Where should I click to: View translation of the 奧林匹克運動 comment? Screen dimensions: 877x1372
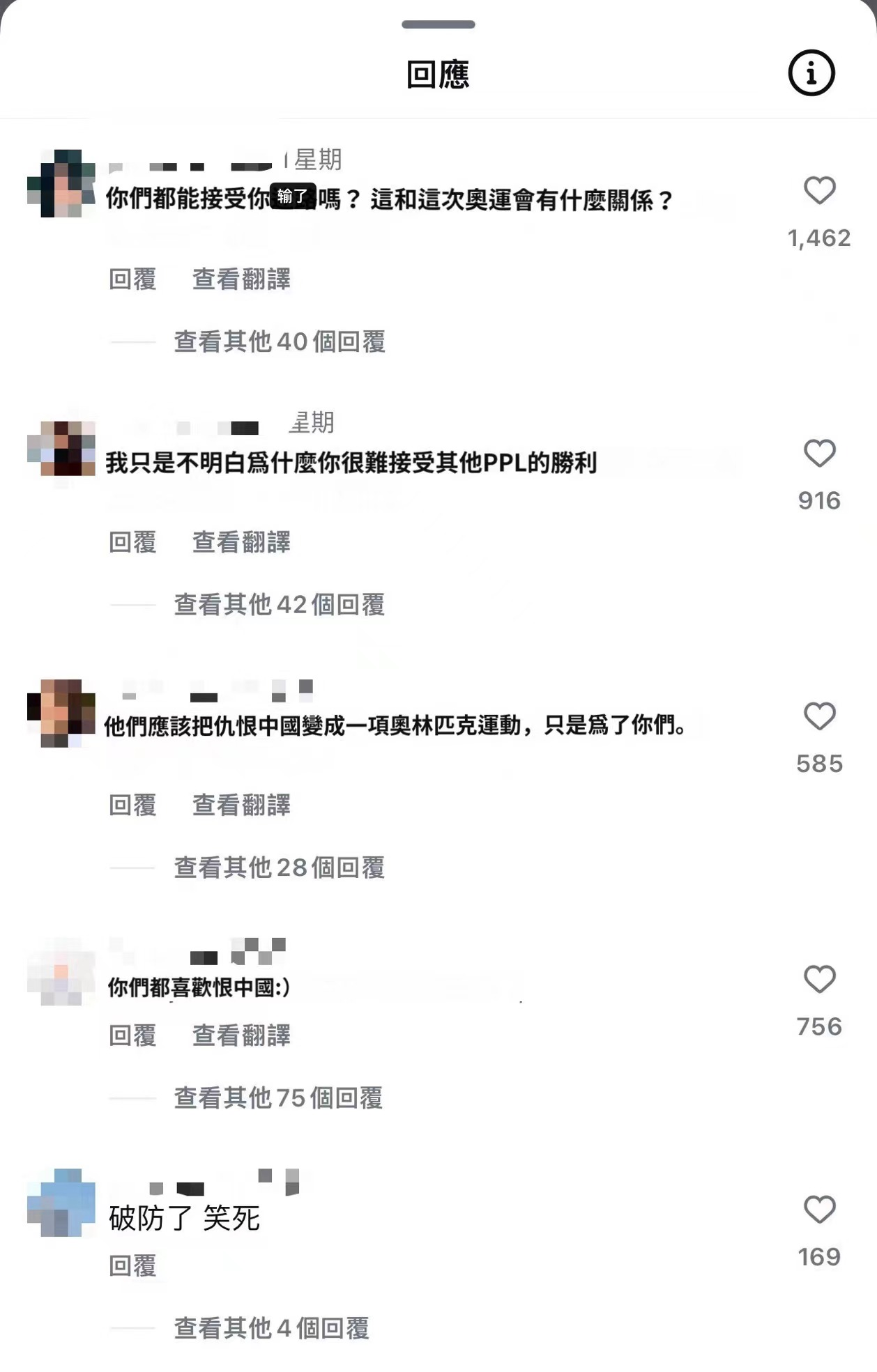pyautogui.click(x=241, y=806)
